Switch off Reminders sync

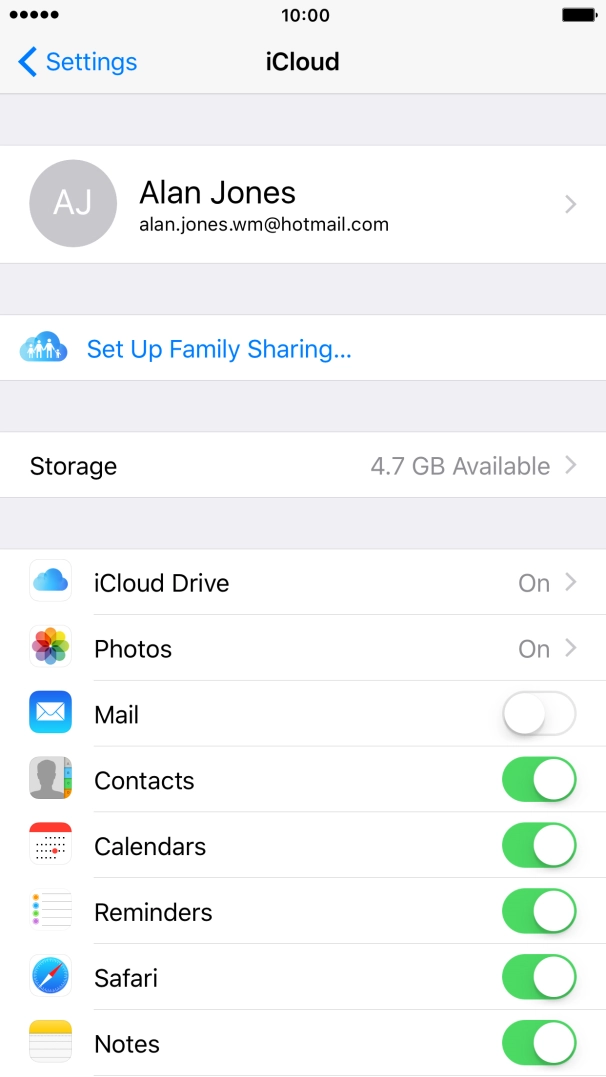pyautogui.click(x=539, y=913)
